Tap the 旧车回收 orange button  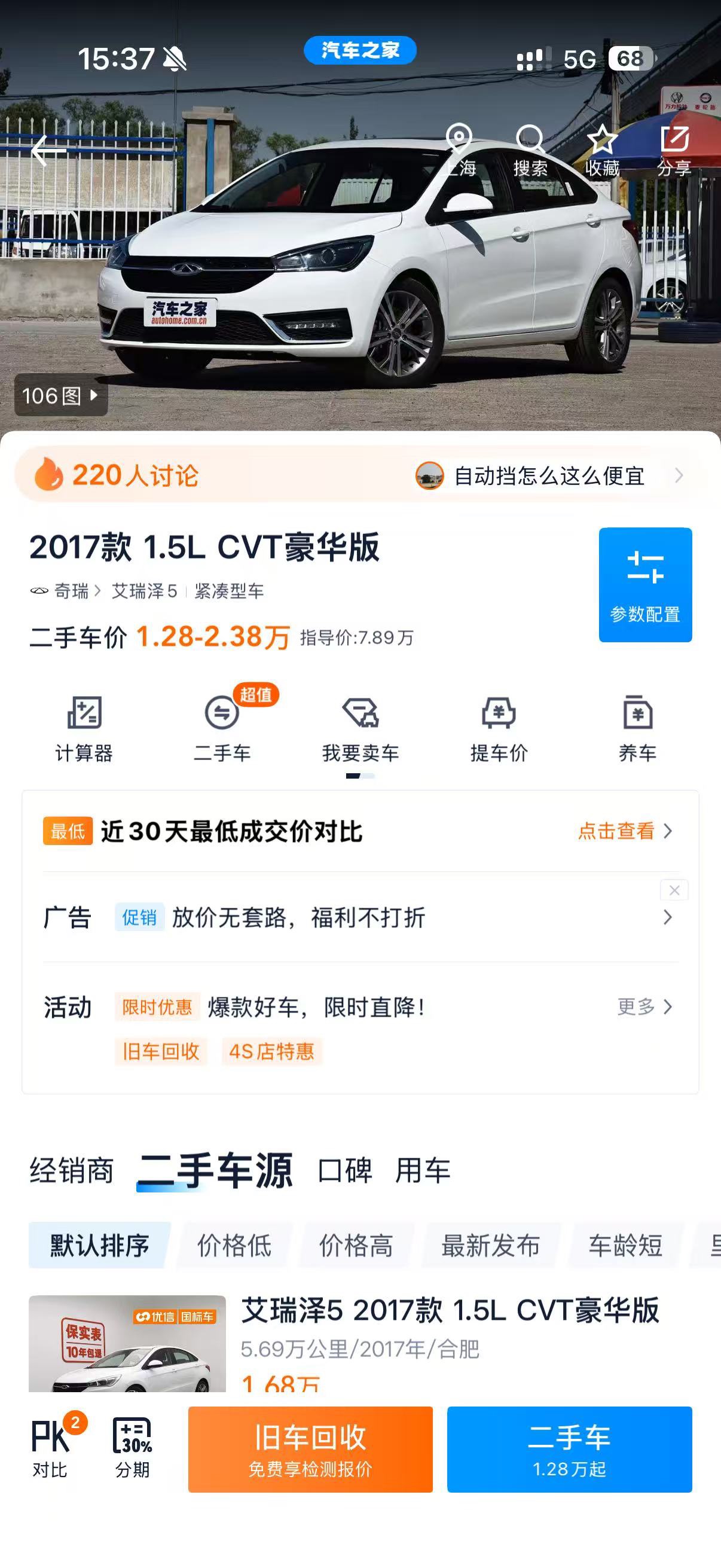click(x=310, y=1450)
